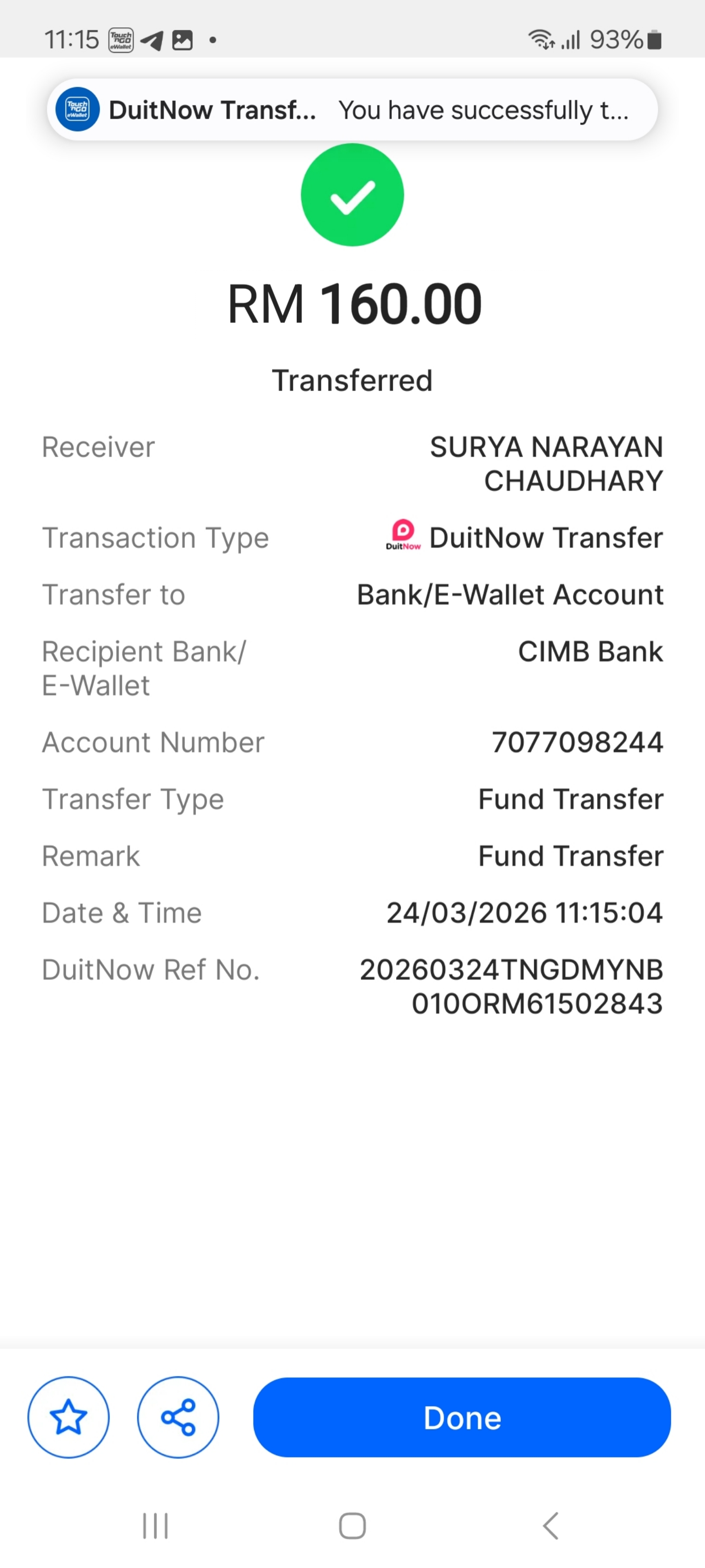Add this transfer to favourites

pos(68,1417)
